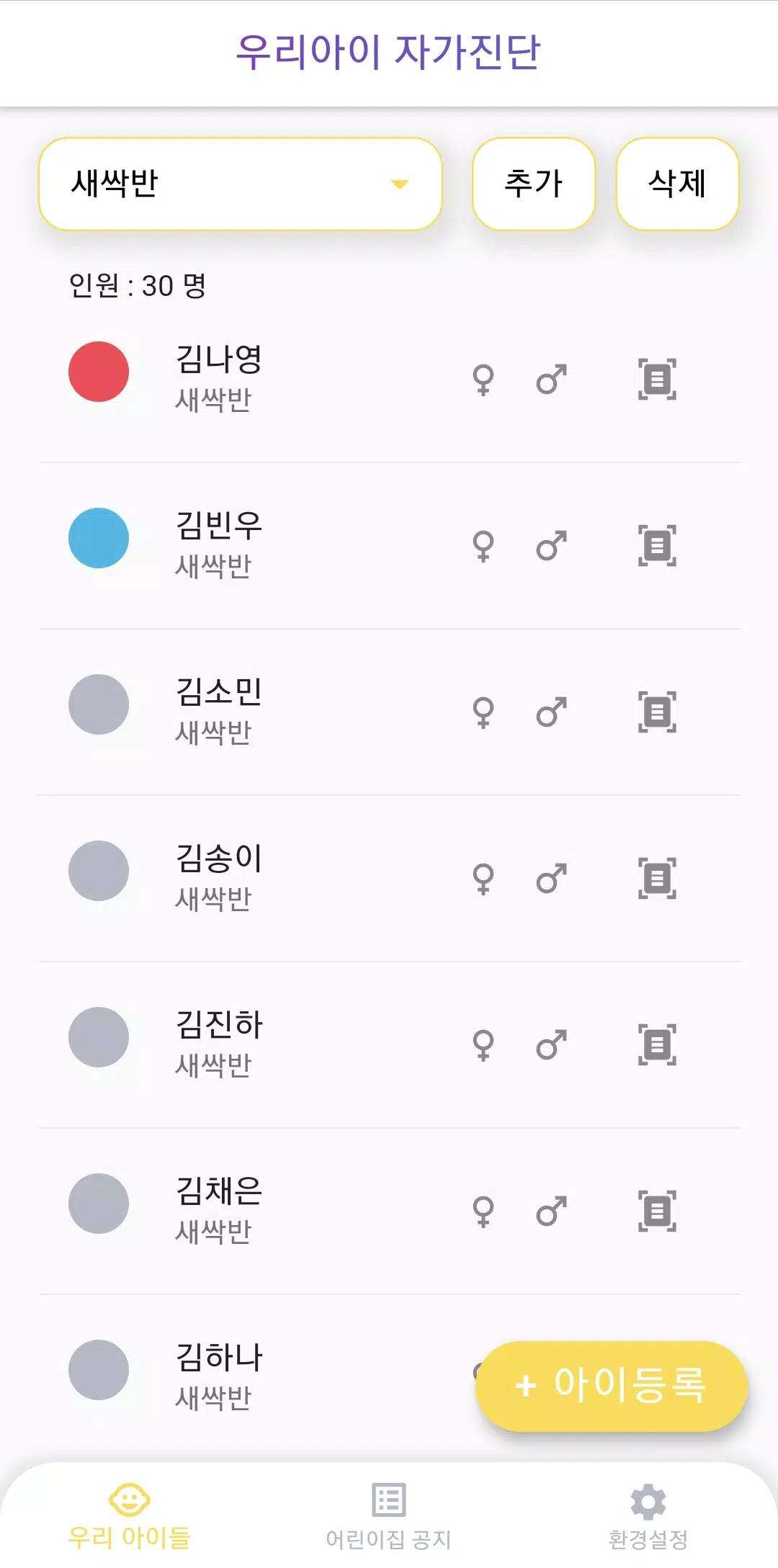Open the document scan icon for 김소민
This screenshot has width=778, height=1568.
click(x=657, y=712)
